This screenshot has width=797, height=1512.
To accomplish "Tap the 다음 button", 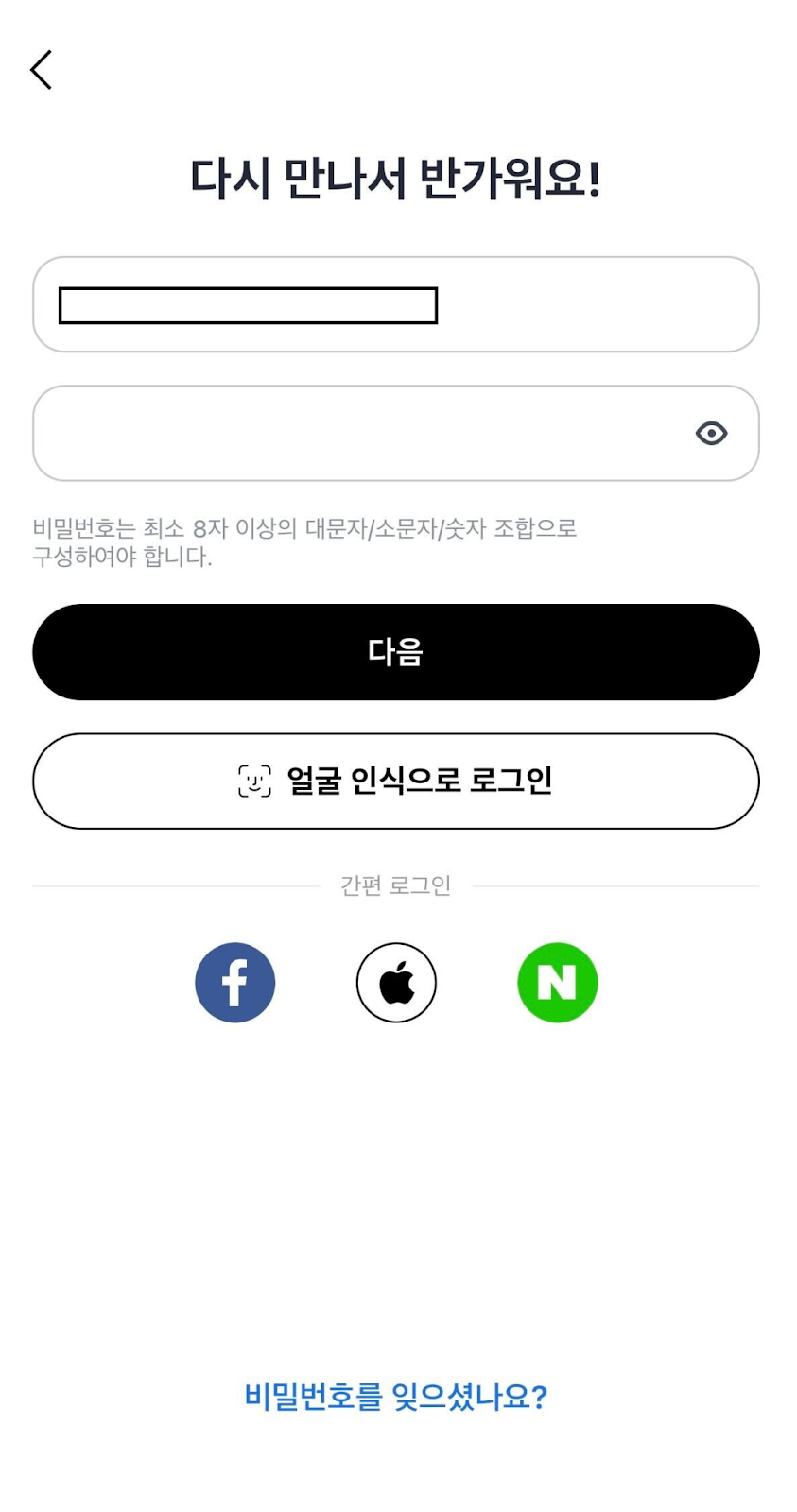I will point(395,652).
